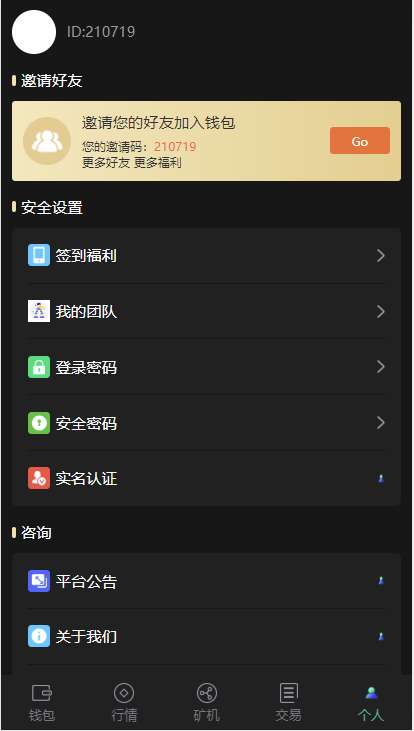Switch to the 行情 market tab
Screen dimensions: 414x731
124,702
